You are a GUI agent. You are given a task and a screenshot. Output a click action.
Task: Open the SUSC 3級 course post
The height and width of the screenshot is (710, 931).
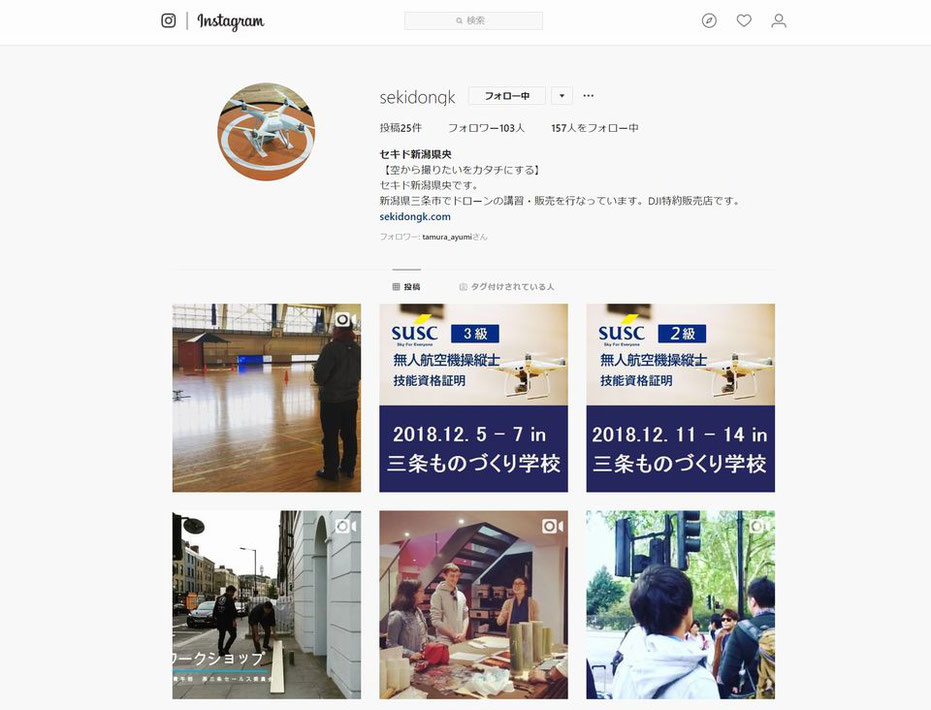click(473, 398)
